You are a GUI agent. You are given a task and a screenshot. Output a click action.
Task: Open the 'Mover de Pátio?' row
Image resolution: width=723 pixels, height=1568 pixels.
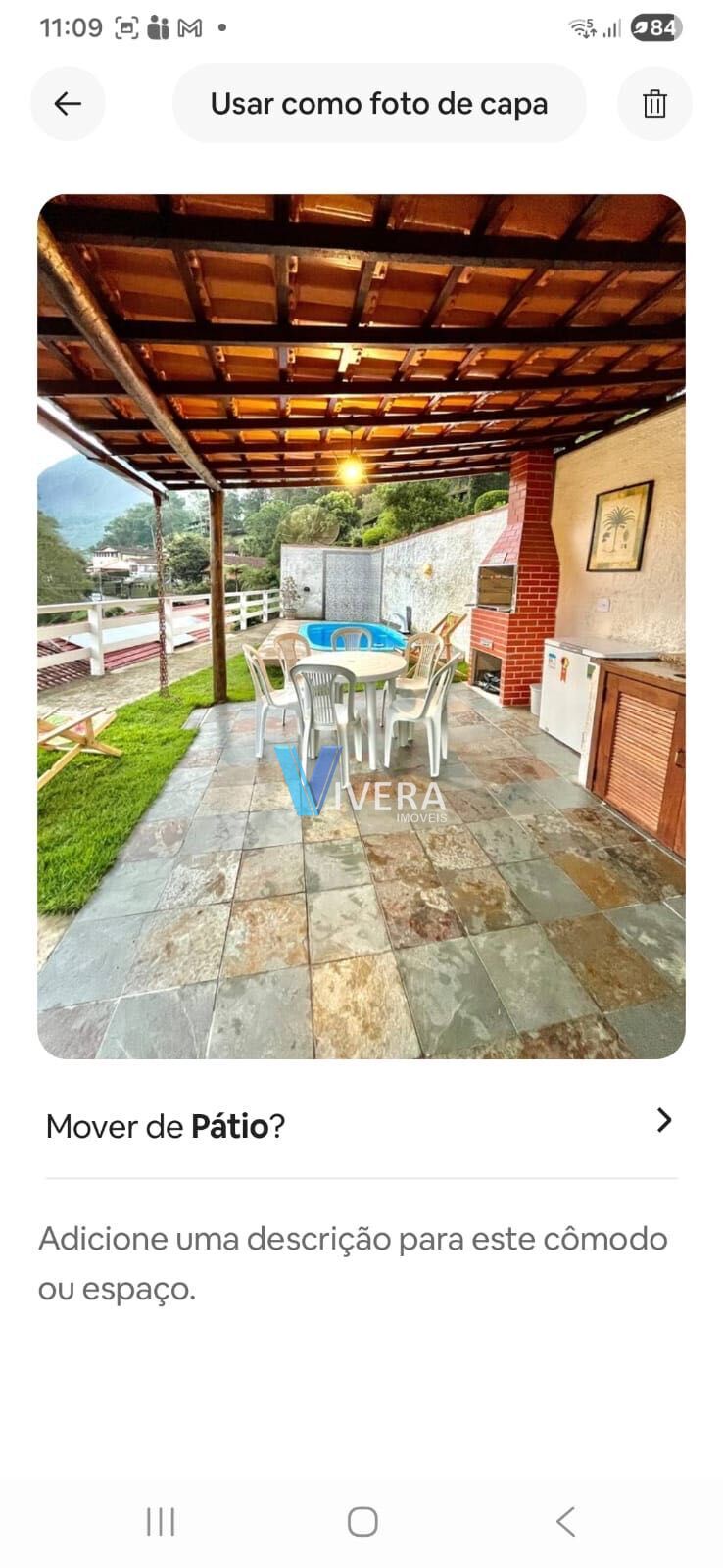click(x=361, y=1125)
